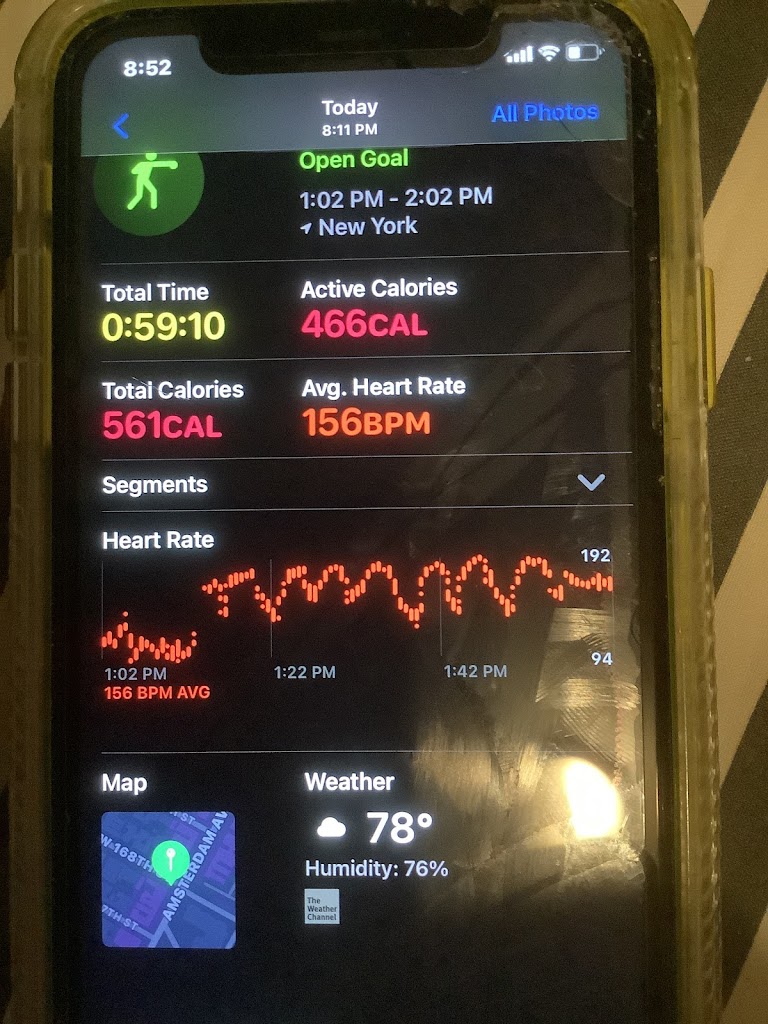Expand the Segments section
Image resolution: width=768 pixels, height=1024 pixels.
pyautogui.click(x=590, y=483)
